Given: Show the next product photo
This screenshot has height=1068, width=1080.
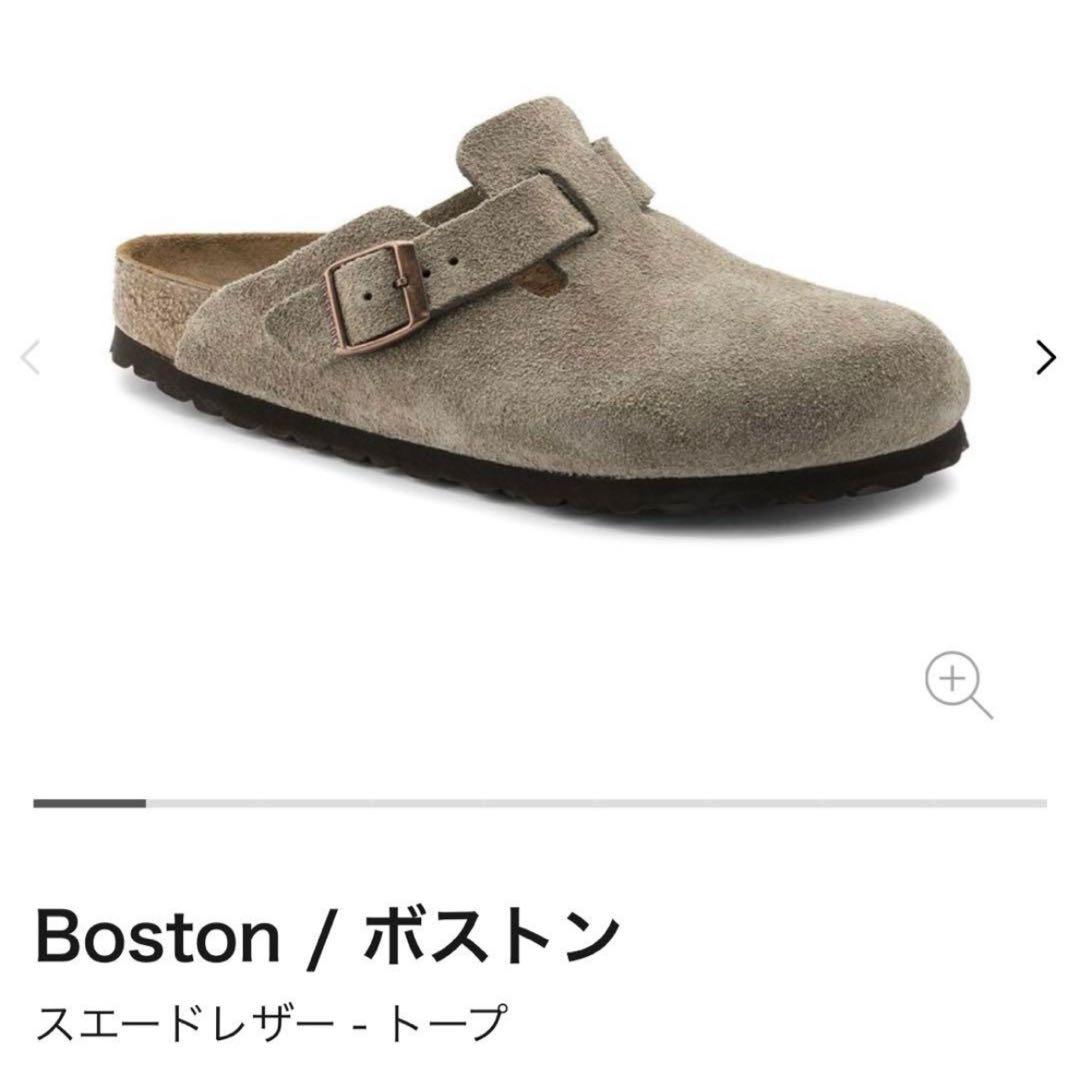Looking at the screenshot, I should [1045, 357].
